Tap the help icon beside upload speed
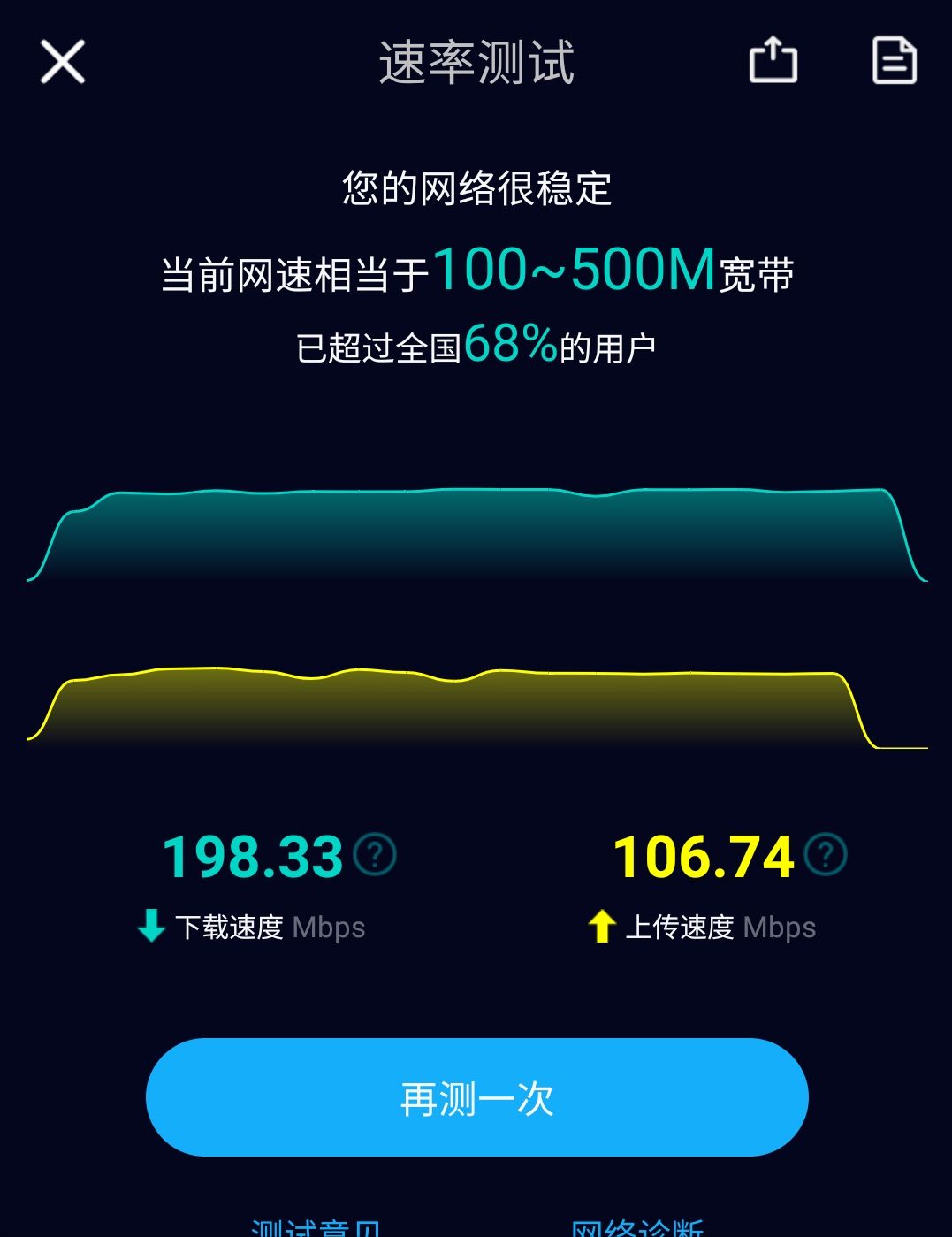This screenshot has width=952, height=1237. pos(826,855)
